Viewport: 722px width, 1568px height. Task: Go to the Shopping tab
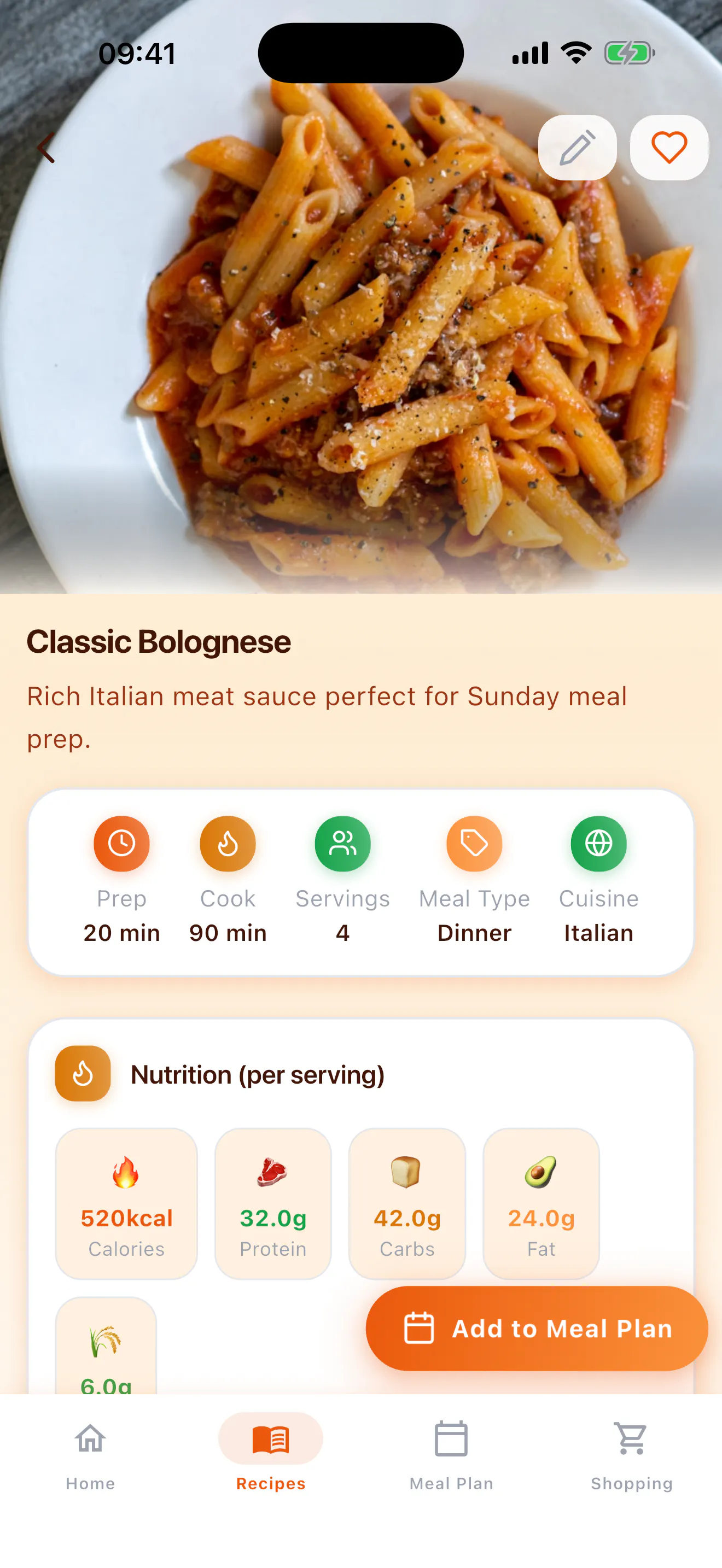(x=632, y=1456)
